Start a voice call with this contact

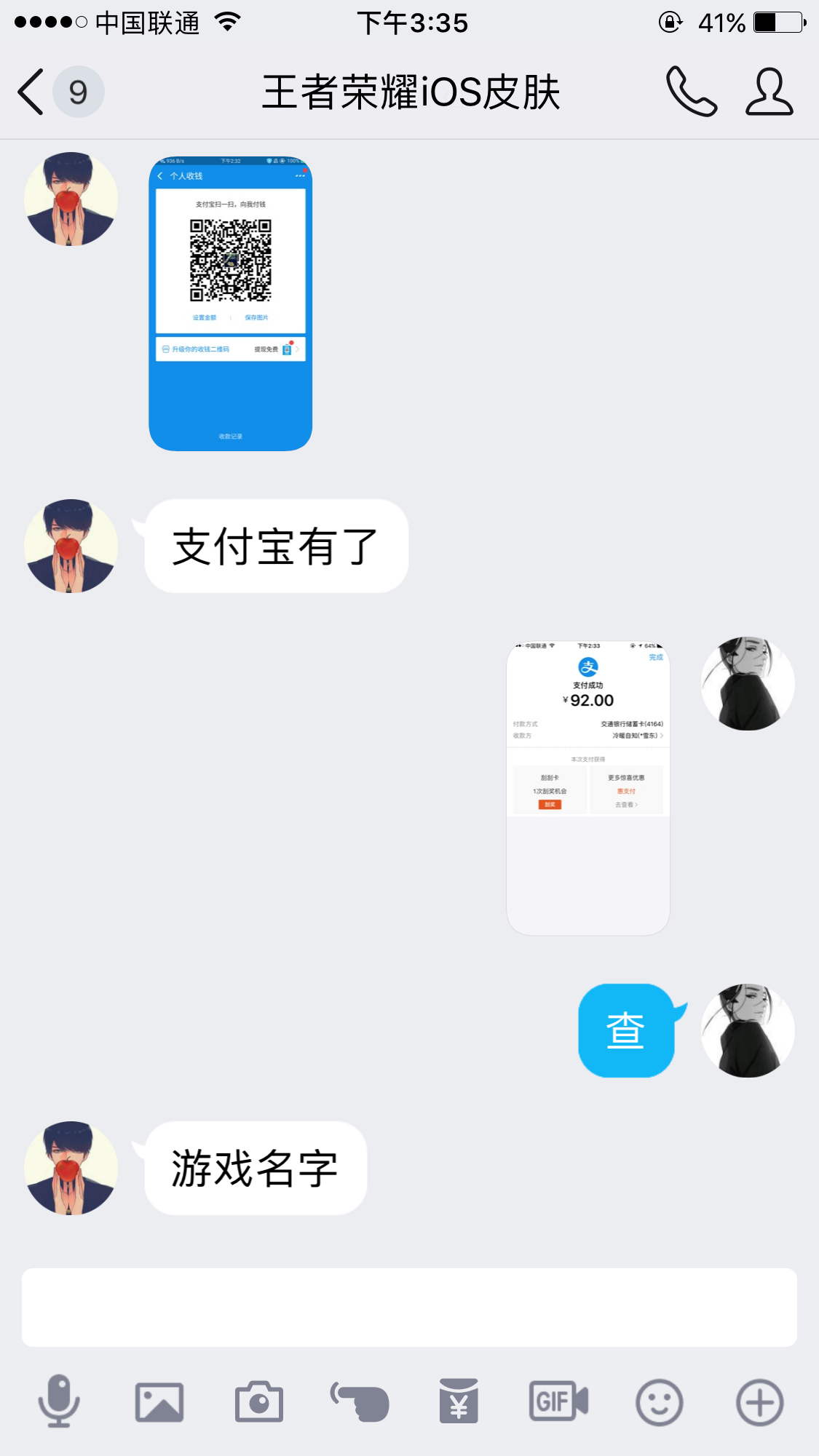692,92
